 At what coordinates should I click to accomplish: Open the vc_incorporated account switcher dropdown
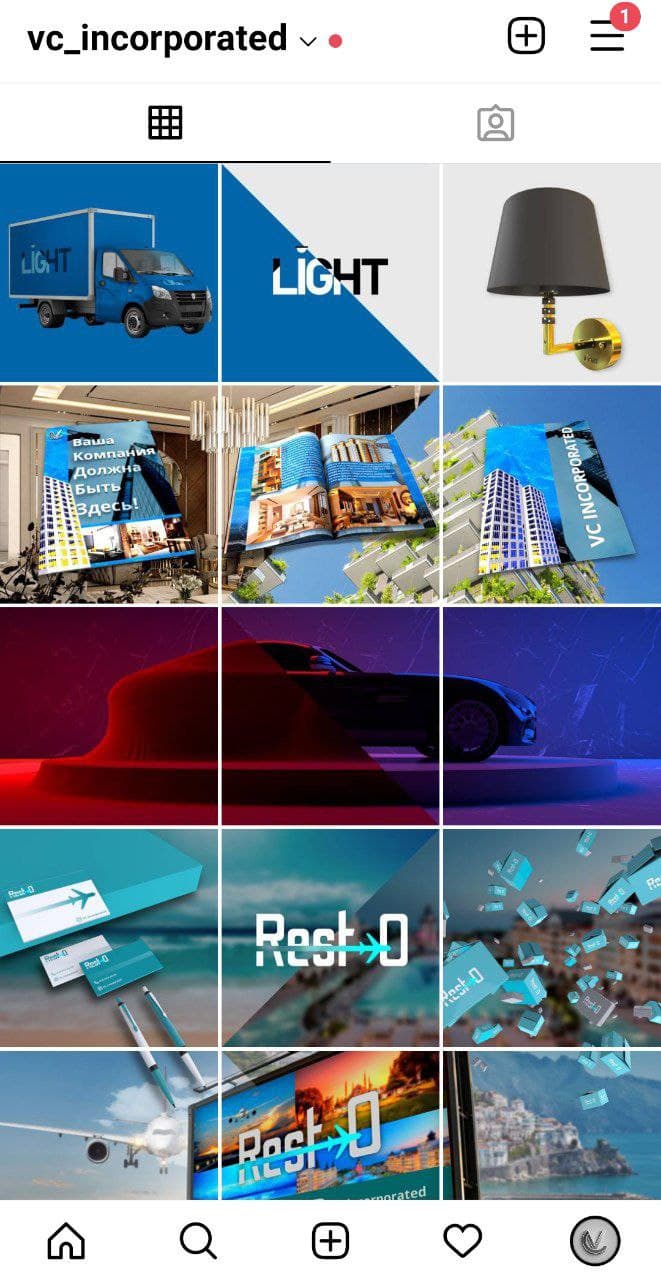point(172,39)
